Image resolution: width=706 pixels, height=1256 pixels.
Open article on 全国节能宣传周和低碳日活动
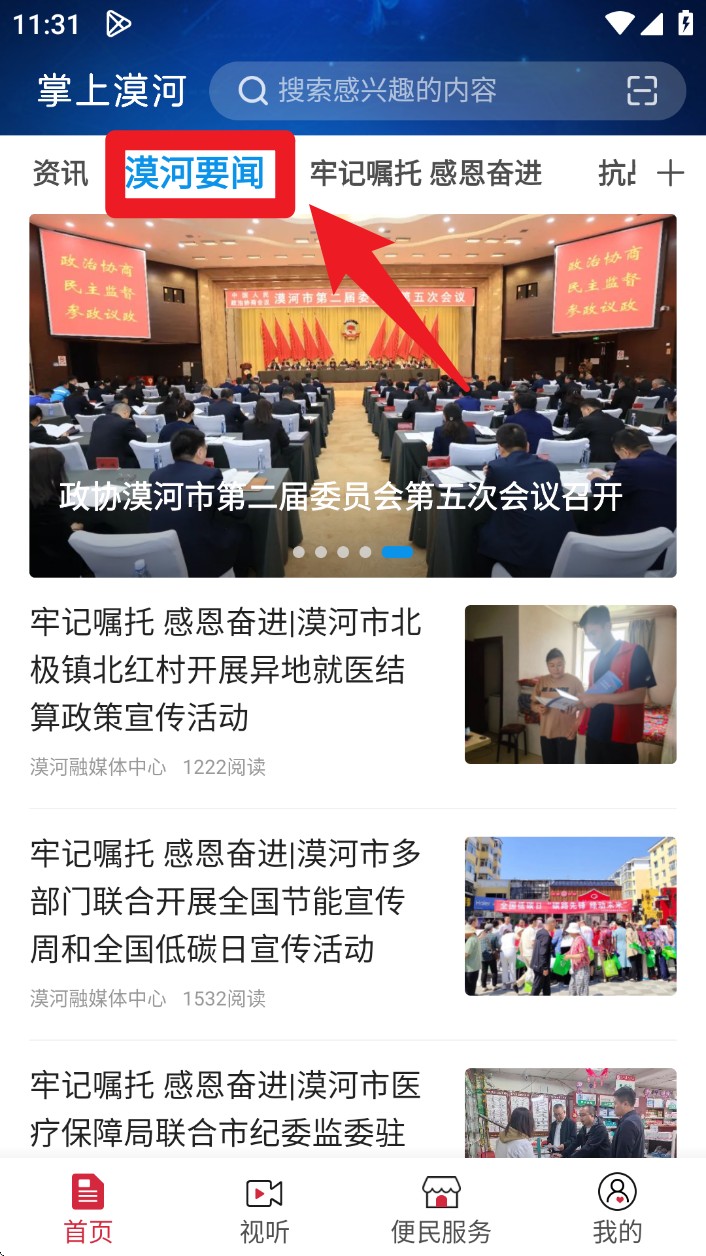[x=353, y=924]
